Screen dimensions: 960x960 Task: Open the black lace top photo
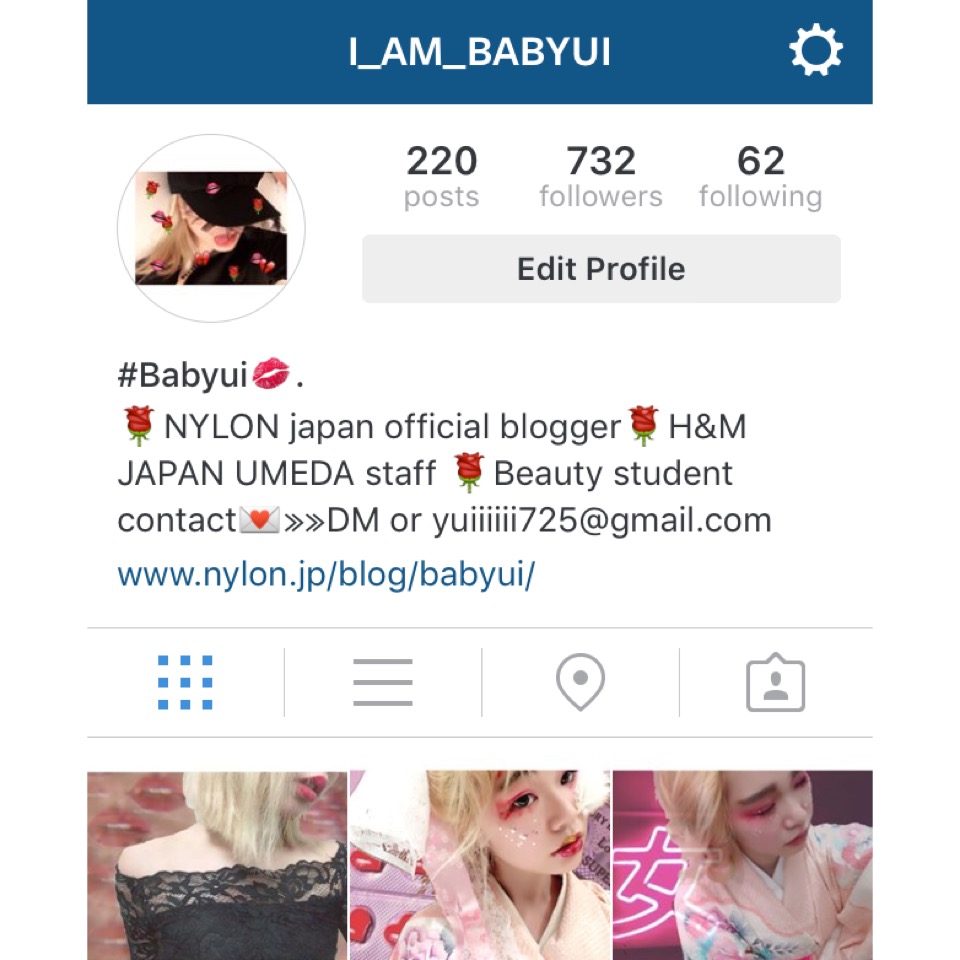tap(217, 865)
